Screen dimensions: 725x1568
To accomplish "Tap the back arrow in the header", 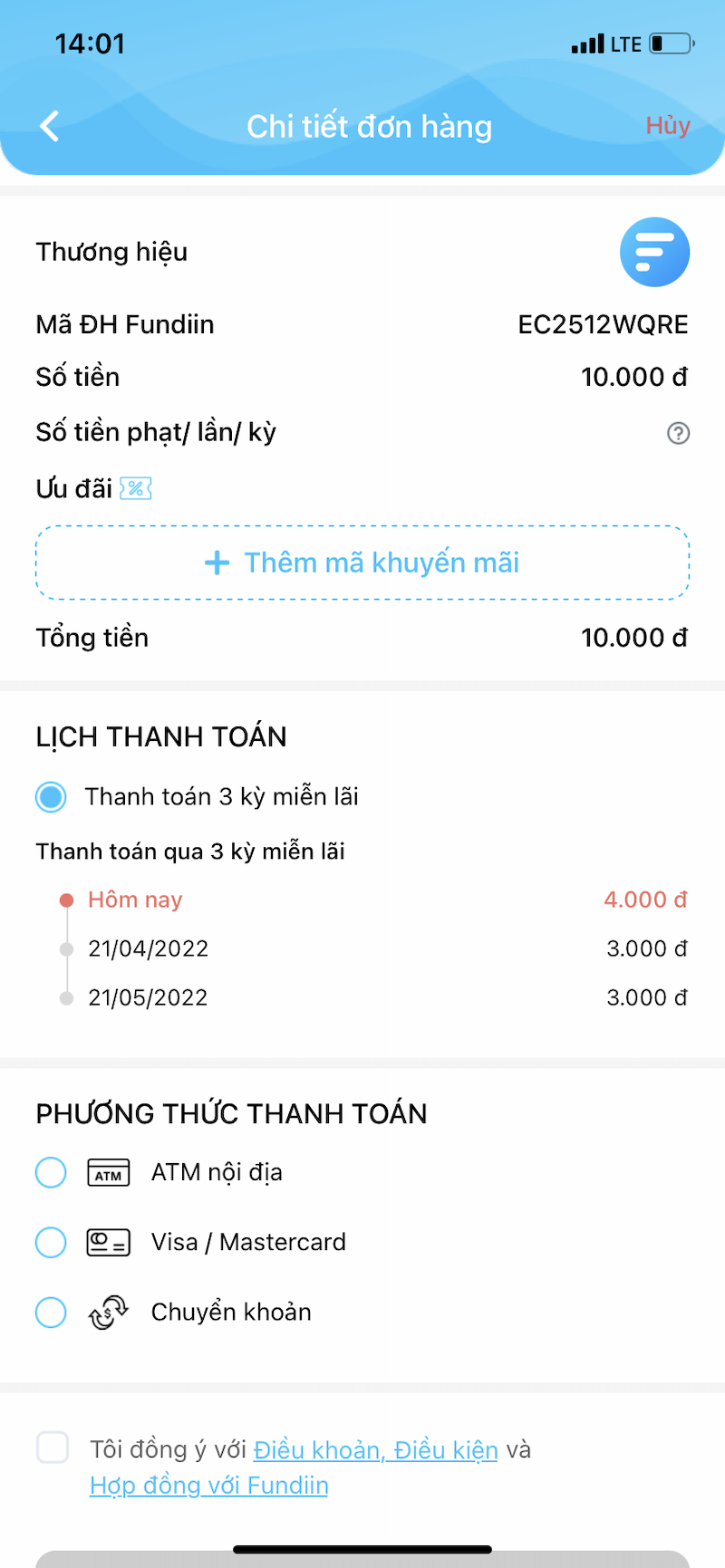I will click(49, 126).
